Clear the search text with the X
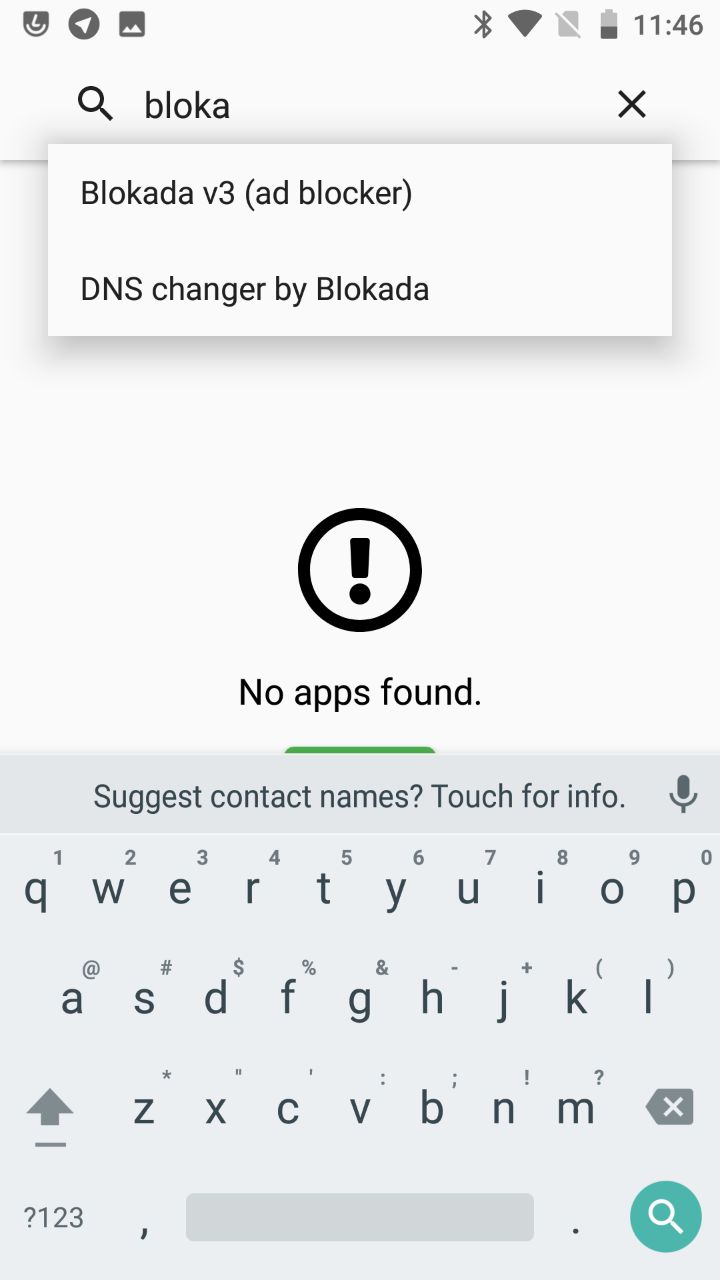 tap(632, 104)
